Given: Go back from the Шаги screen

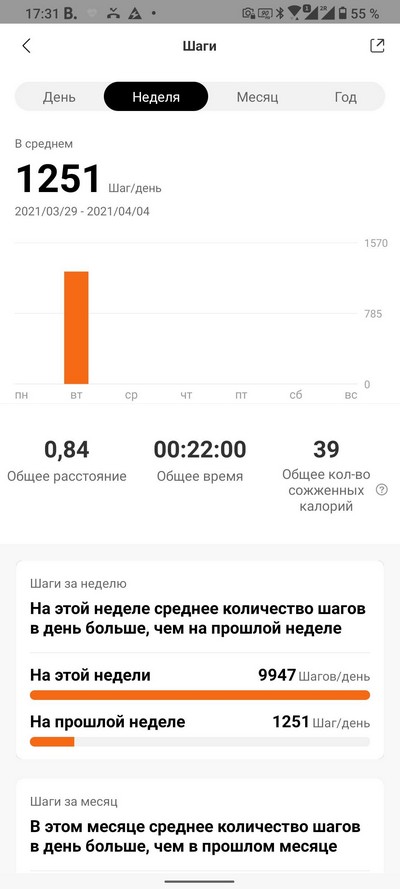Looking at the screenshot, I should coord(26,46).
